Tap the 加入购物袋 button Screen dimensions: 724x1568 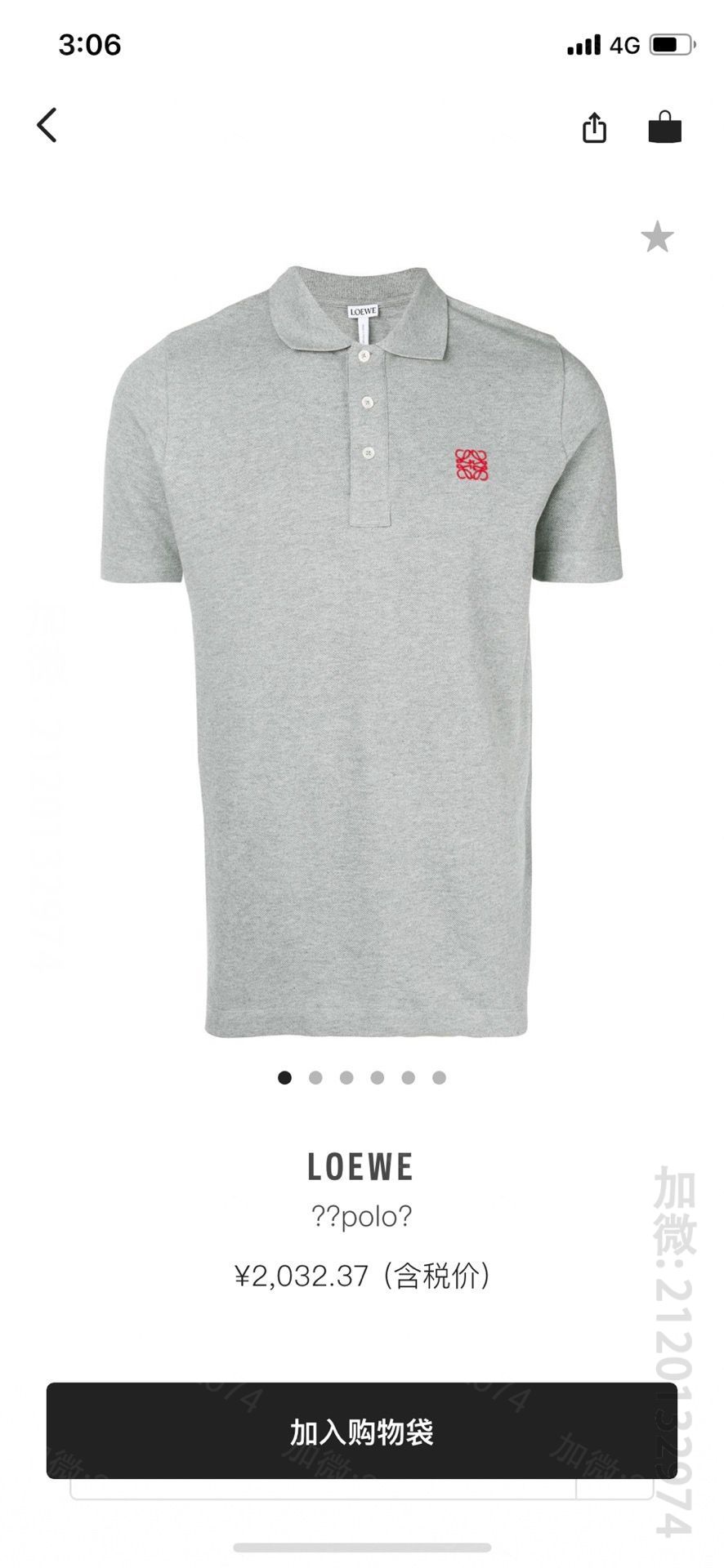click(x=361, y=1432)
